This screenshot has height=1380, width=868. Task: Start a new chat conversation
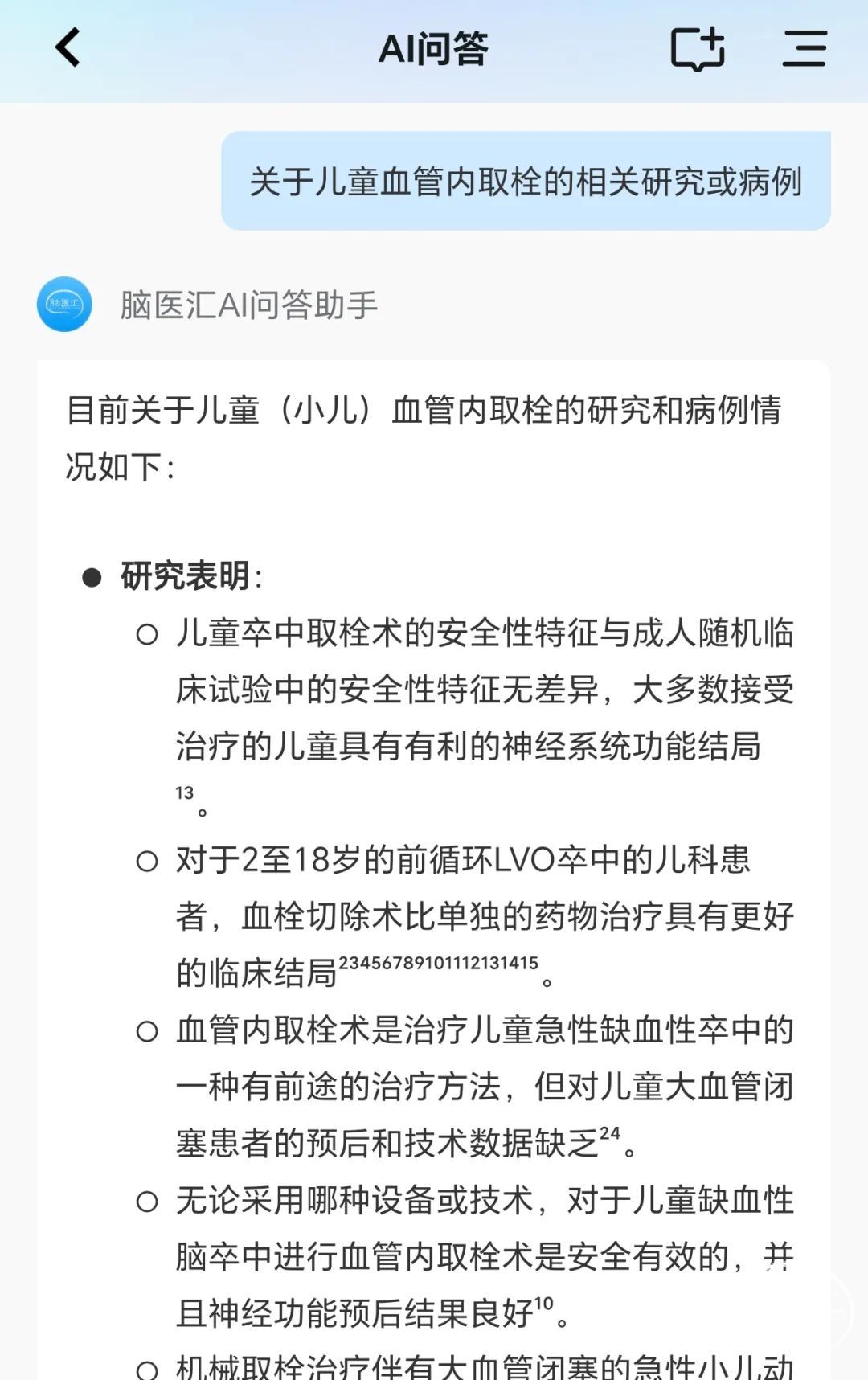[698, 49]
